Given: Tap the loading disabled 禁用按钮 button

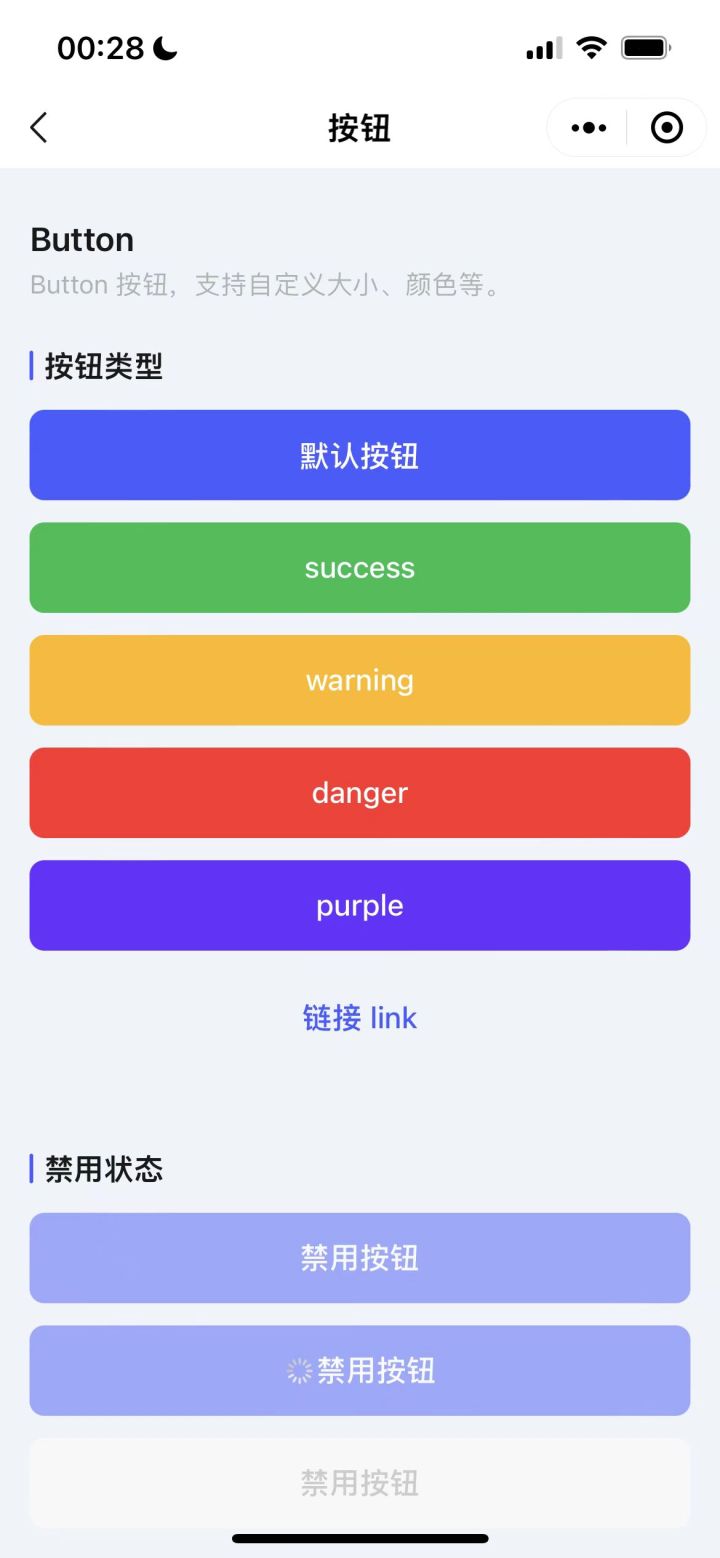Looking at the screenshot, I should point(360,1371).
